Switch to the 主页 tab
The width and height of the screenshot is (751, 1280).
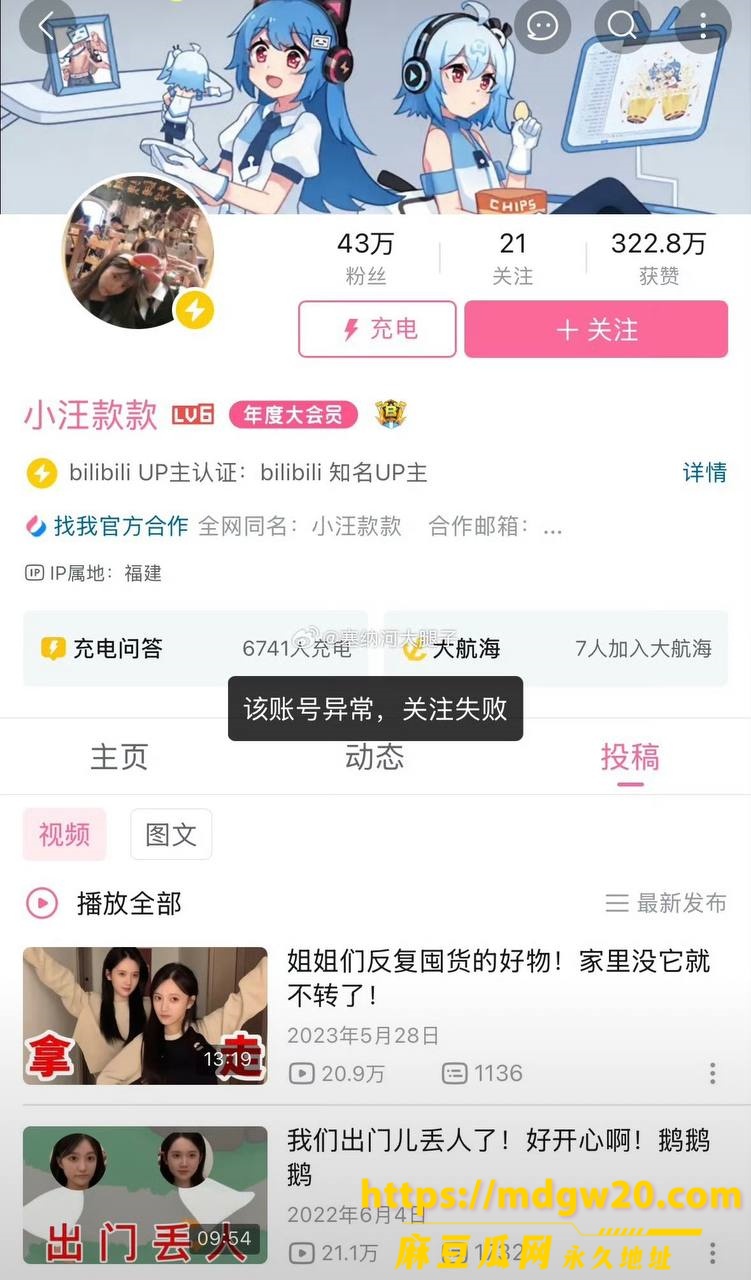tap(119, 757)
